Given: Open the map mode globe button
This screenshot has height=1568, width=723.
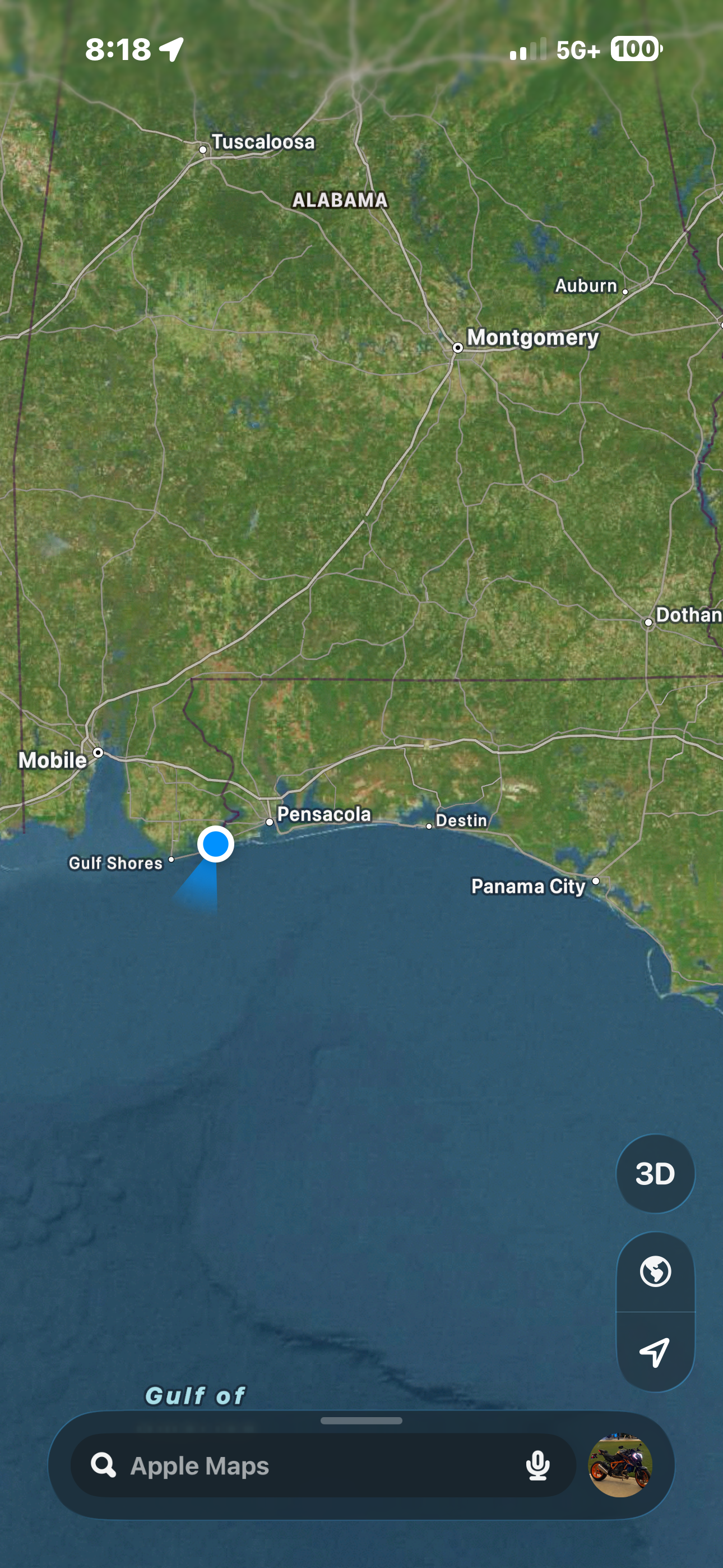Looking at the screenshot, I should [x=655, y=1271].
